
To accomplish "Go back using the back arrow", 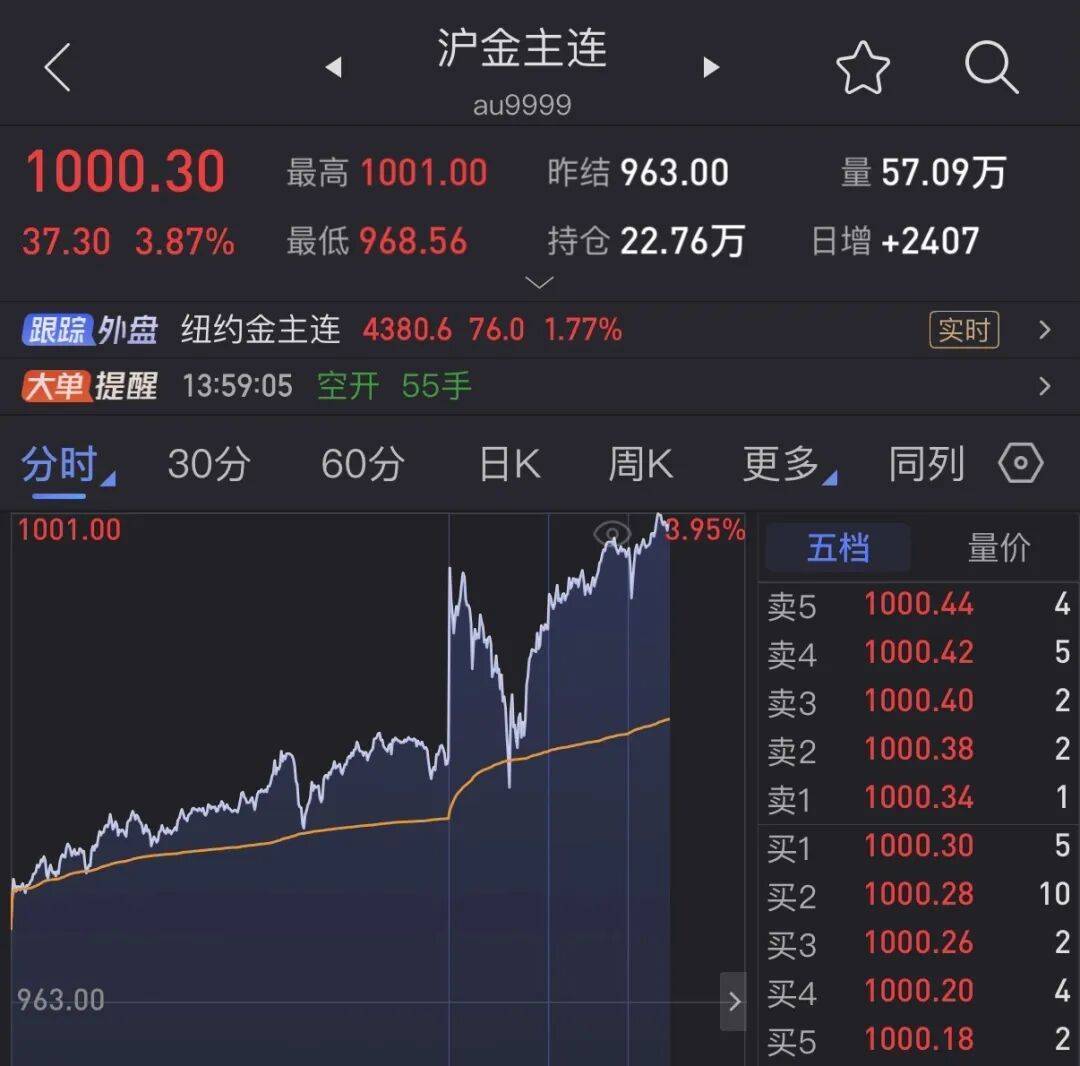I will (58, 68).
